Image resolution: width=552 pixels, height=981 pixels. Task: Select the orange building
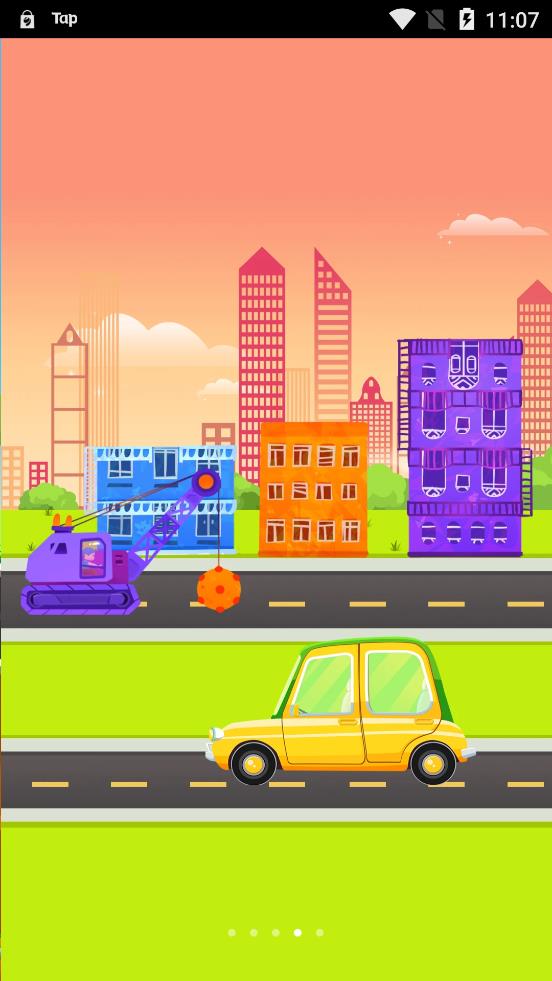tap(314, 489)
